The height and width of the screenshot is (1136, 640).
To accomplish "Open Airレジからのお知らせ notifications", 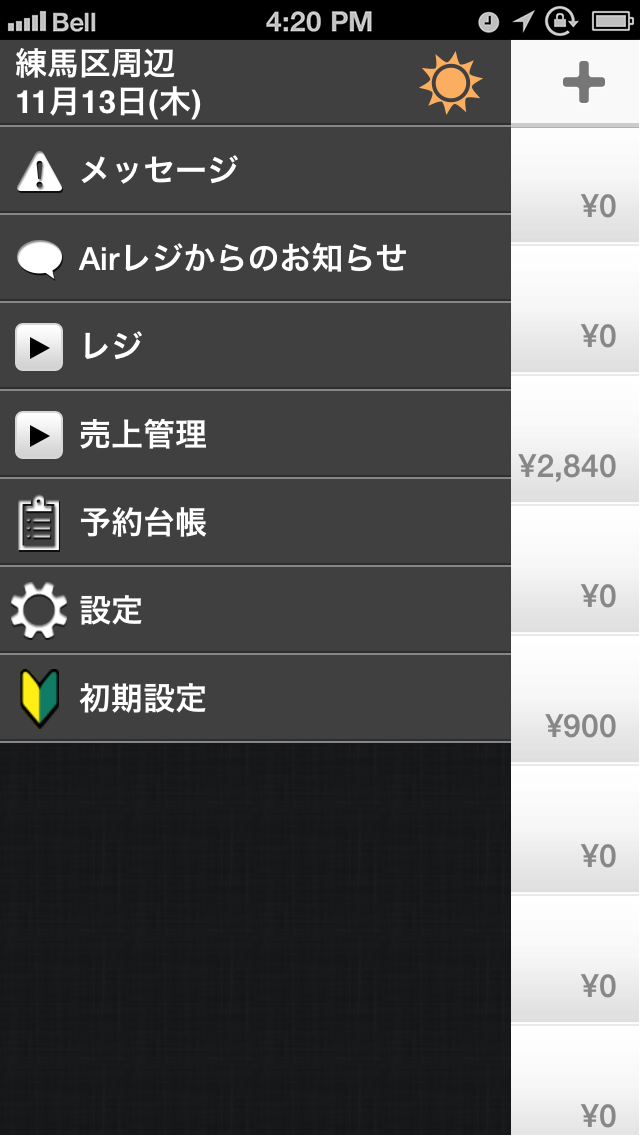I will point(255,258).
